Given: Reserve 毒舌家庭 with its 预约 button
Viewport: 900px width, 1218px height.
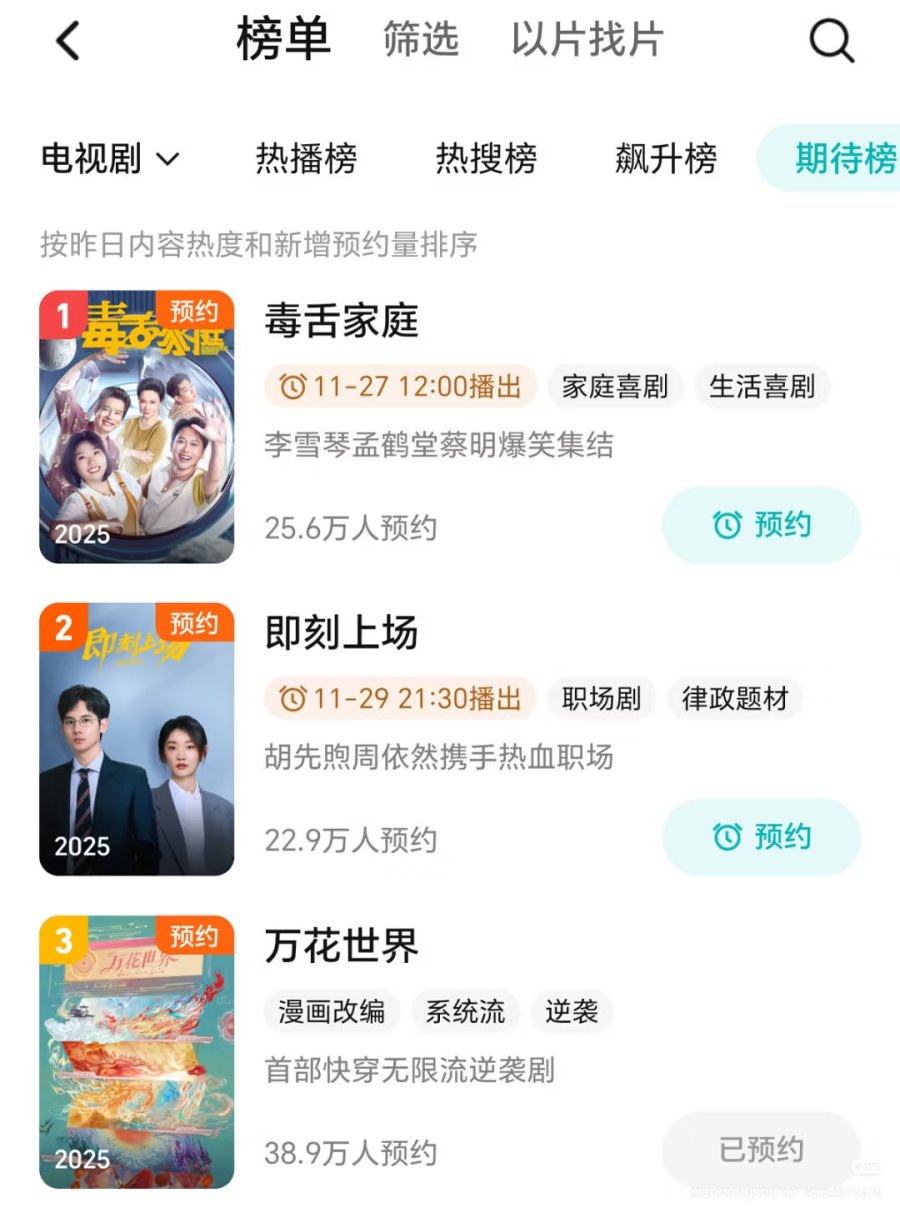Looking at the screenshot, I should coord(761,525).
